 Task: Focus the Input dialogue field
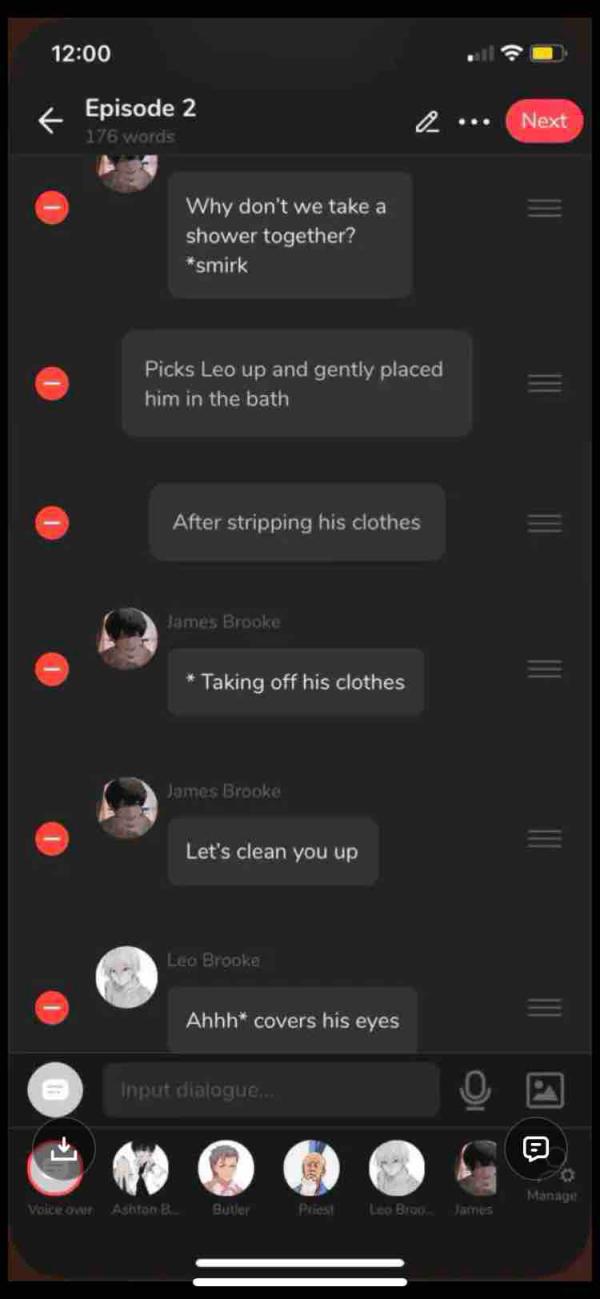coord(270,1090)
